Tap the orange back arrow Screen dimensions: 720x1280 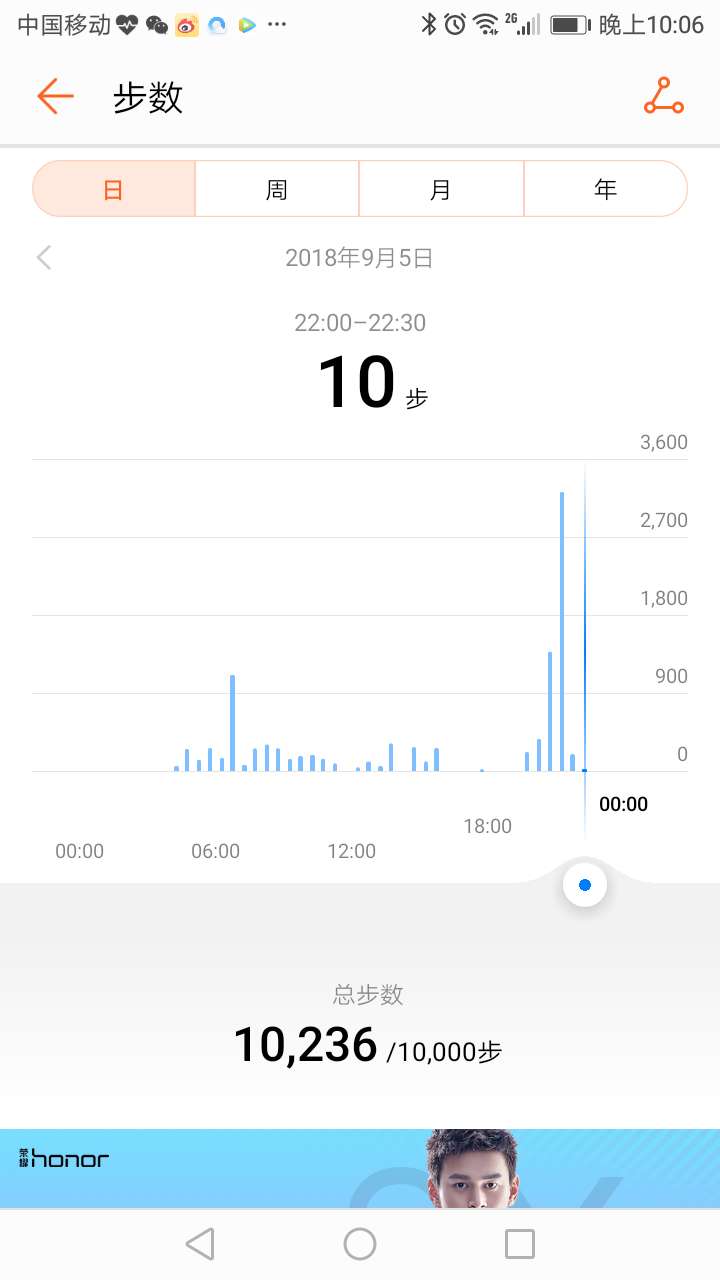click(x=55, y=97)
